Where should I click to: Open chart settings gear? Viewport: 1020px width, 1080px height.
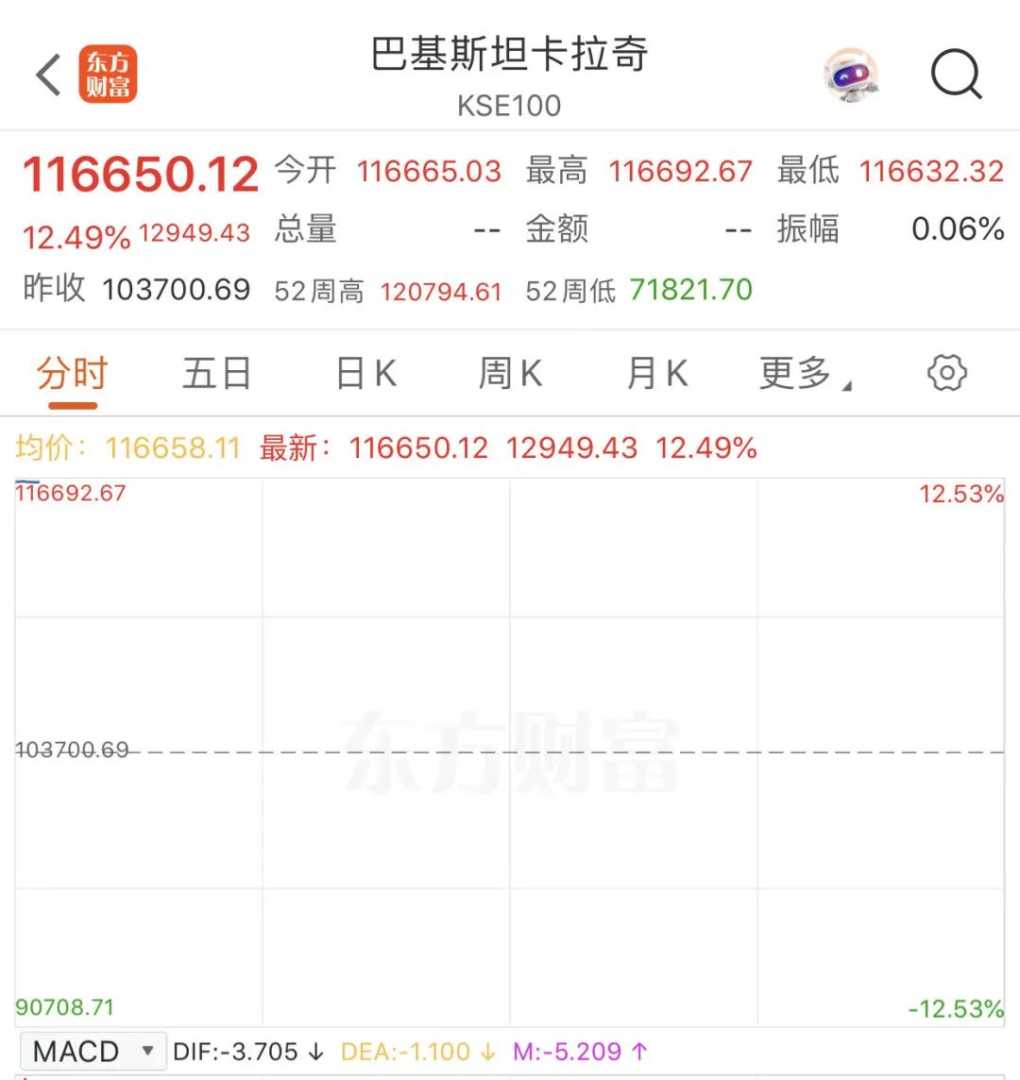[946, 374]
